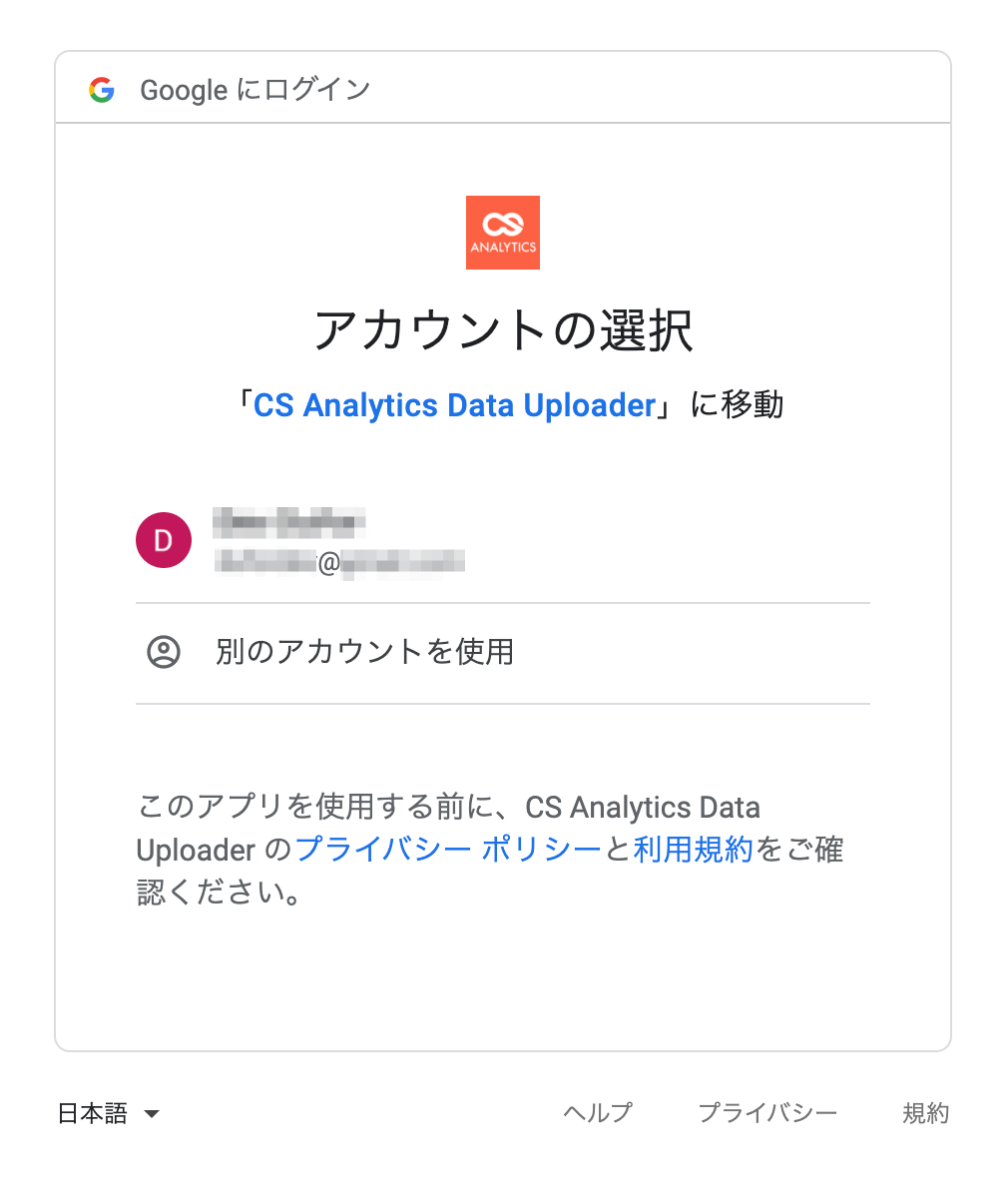
Task: Click the colorful G sign-in icon
Action: tap(103, 90)
